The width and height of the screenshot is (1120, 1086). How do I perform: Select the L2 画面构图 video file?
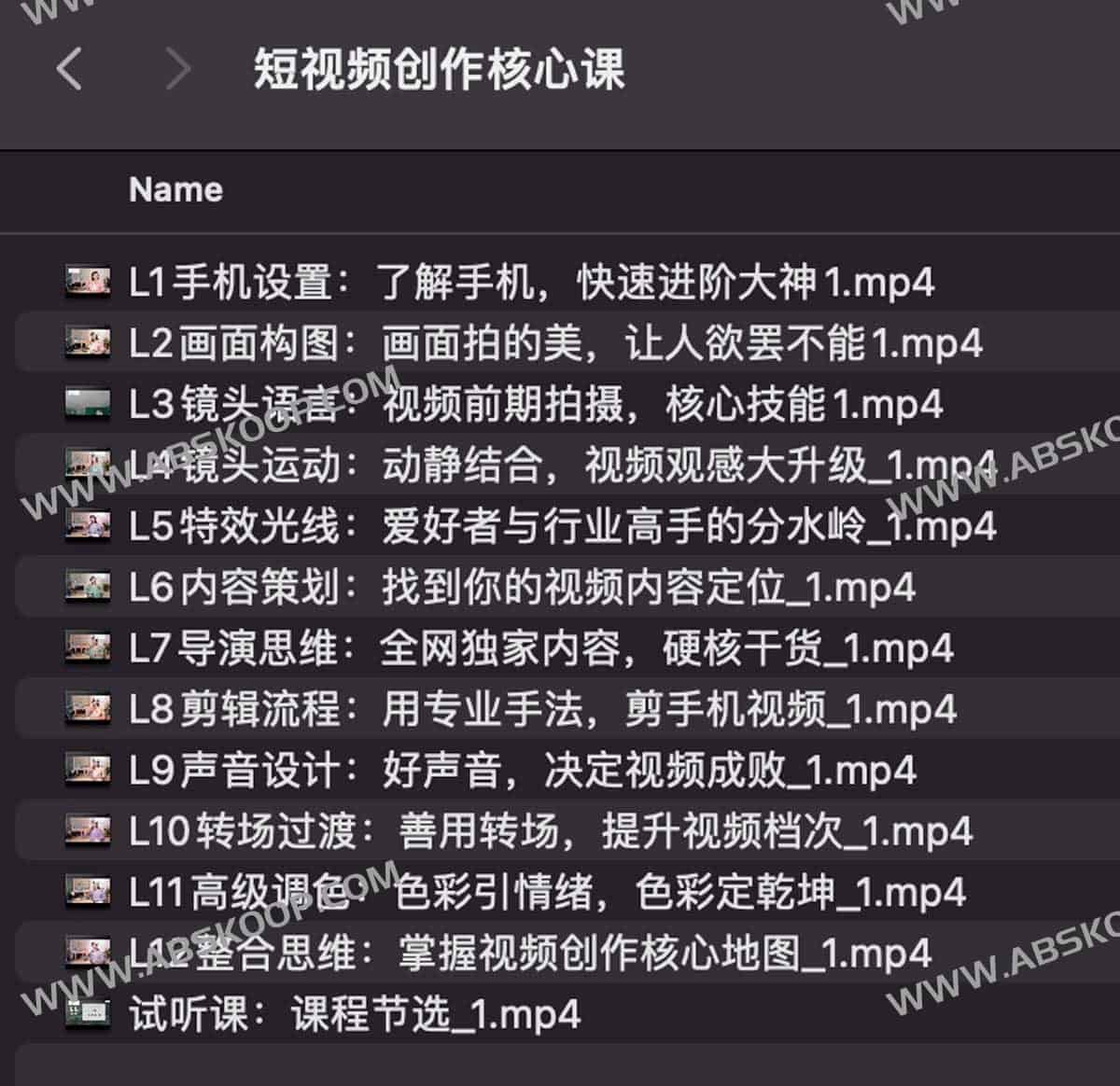554,343
